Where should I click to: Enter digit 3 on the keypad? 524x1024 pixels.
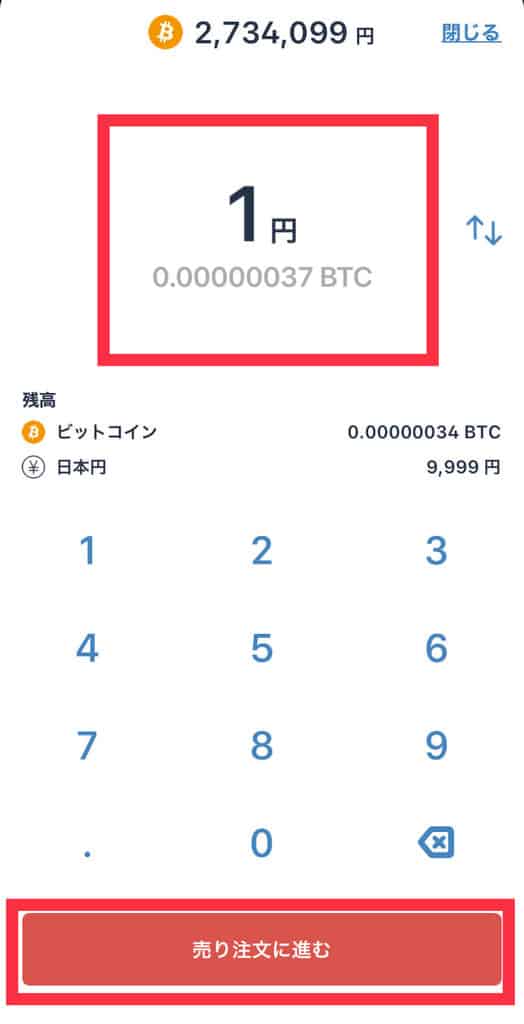click(x=436, y=551)
